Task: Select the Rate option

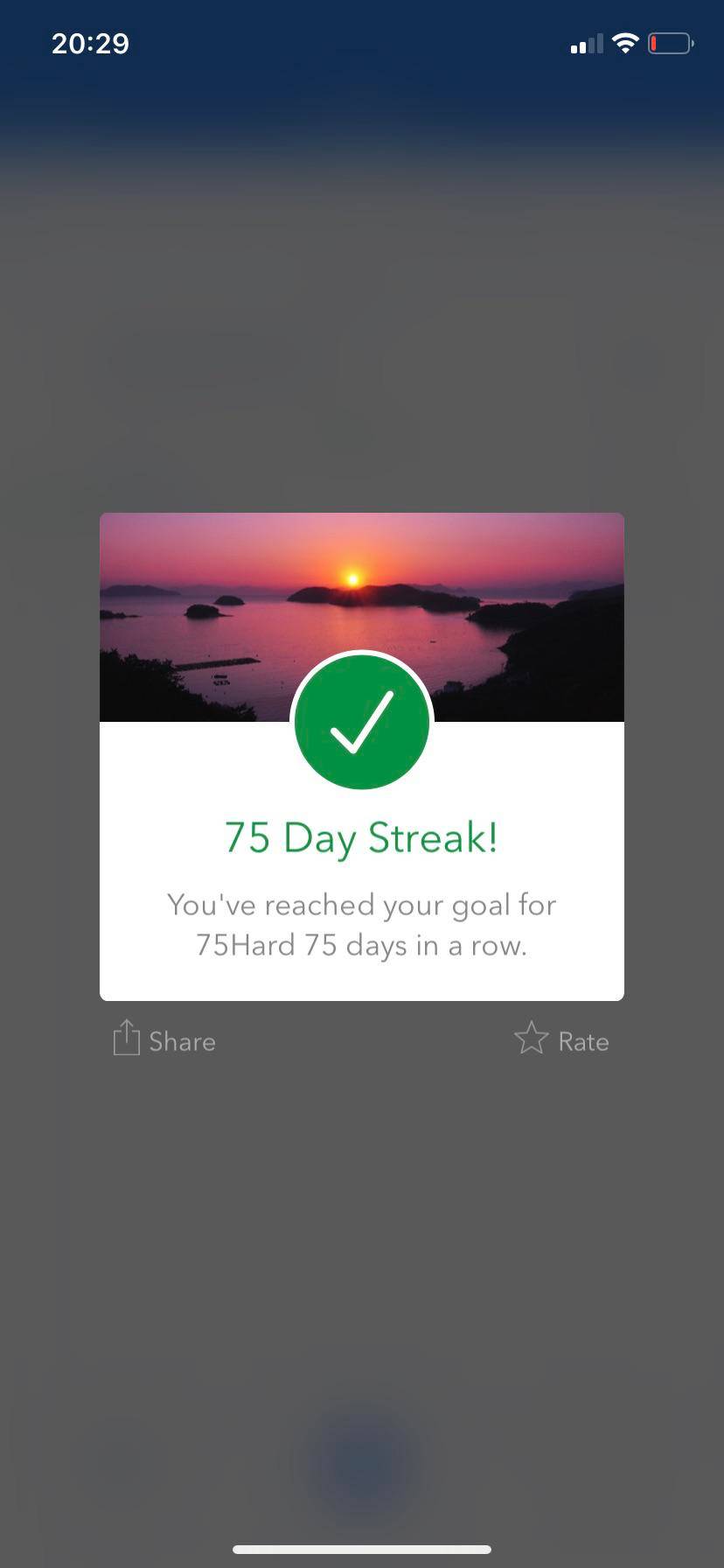Action: (x=562, y=1041)
